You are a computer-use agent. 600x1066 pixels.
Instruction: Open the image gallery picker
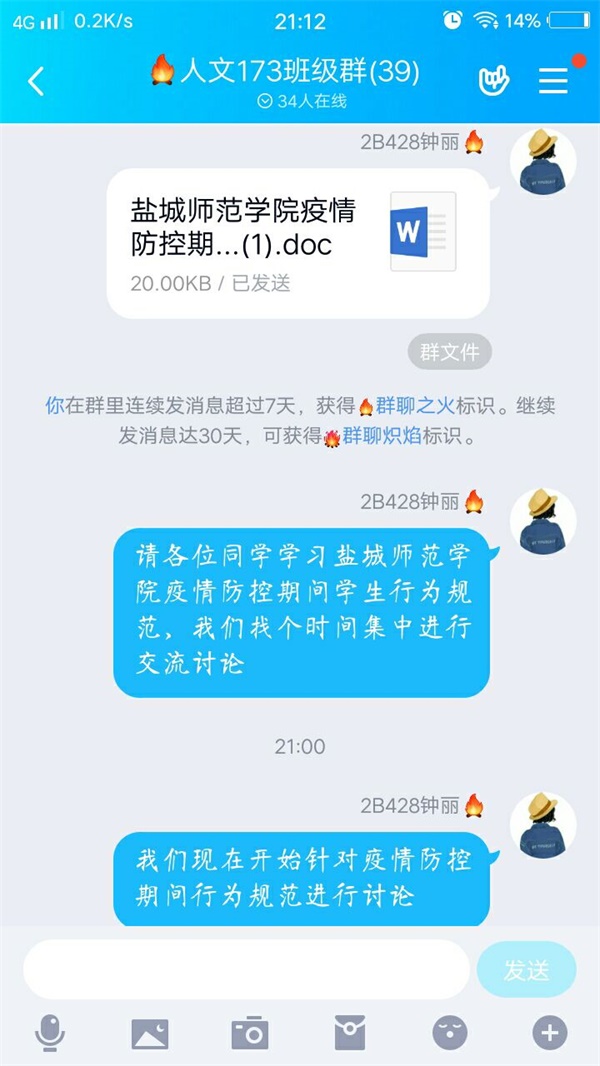click(149, 1033)
